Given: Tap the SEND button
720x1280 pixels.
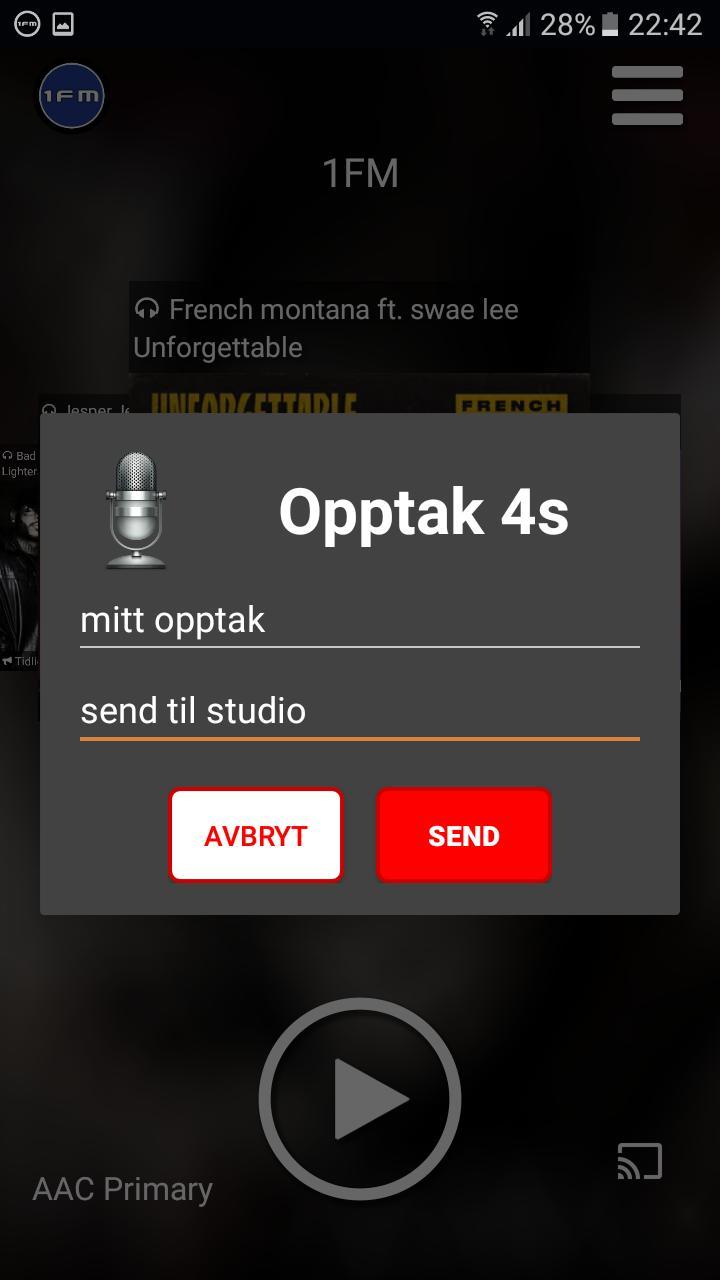Looking at the screenshot, I should tap(463, 836).
